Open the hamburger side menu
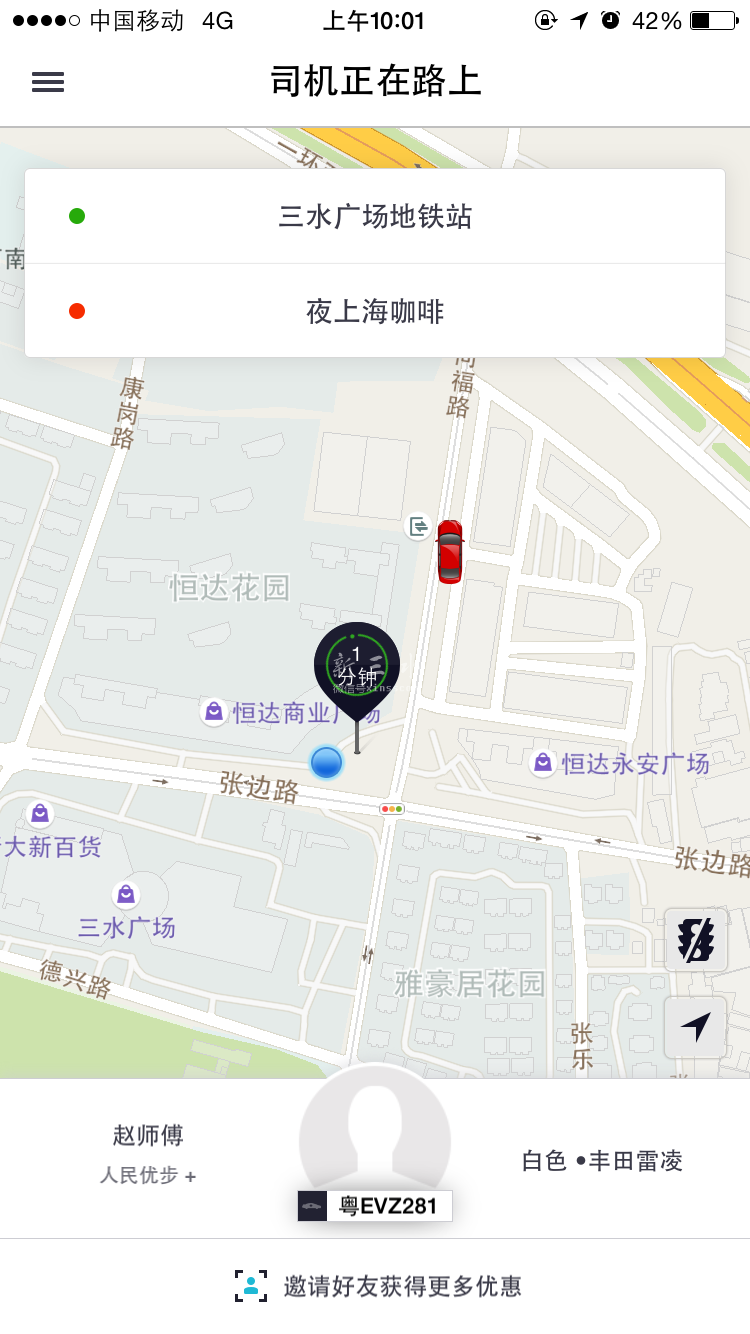The image size is (750, 1334). pyautogui.click(x=48, y=82)
